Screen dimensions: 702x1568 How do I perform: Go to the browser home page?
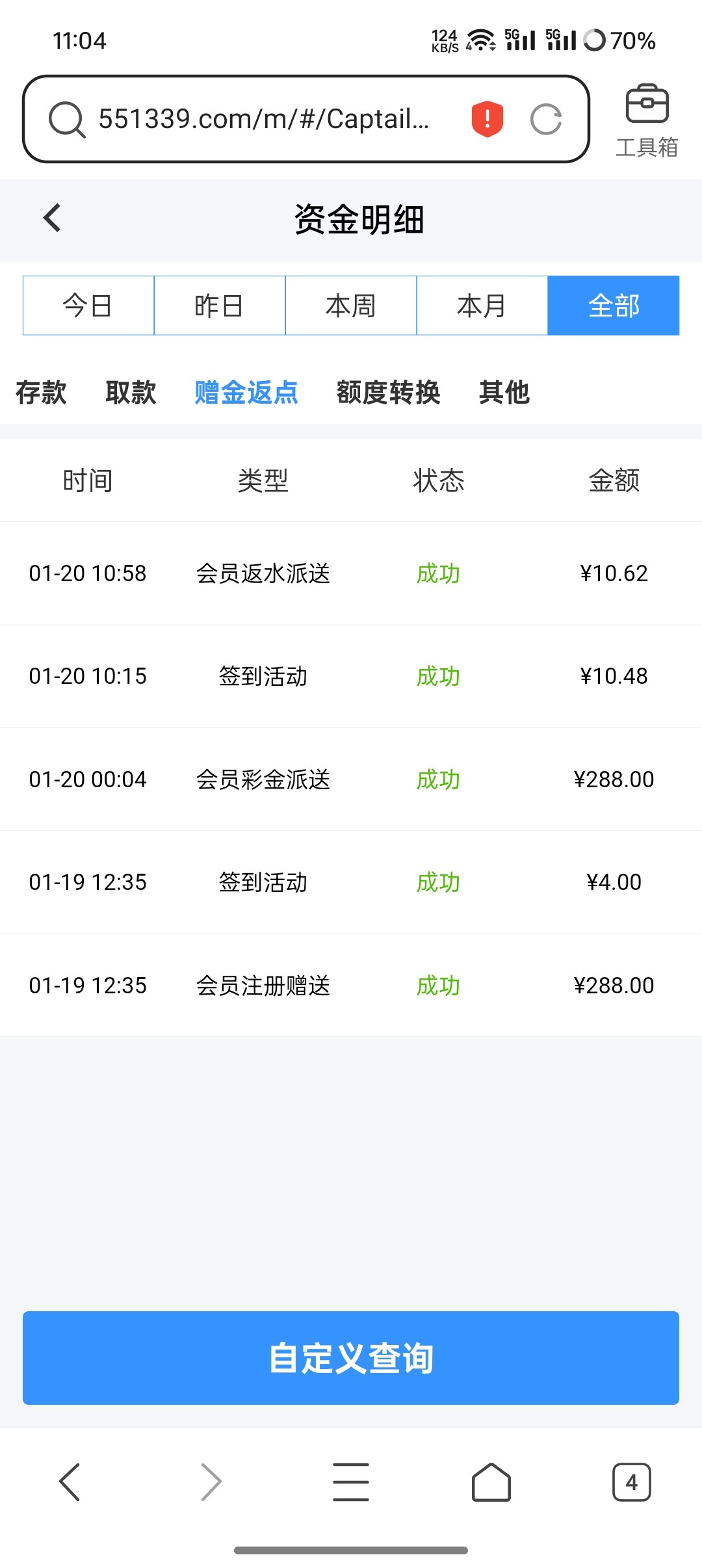[491, 1482]
